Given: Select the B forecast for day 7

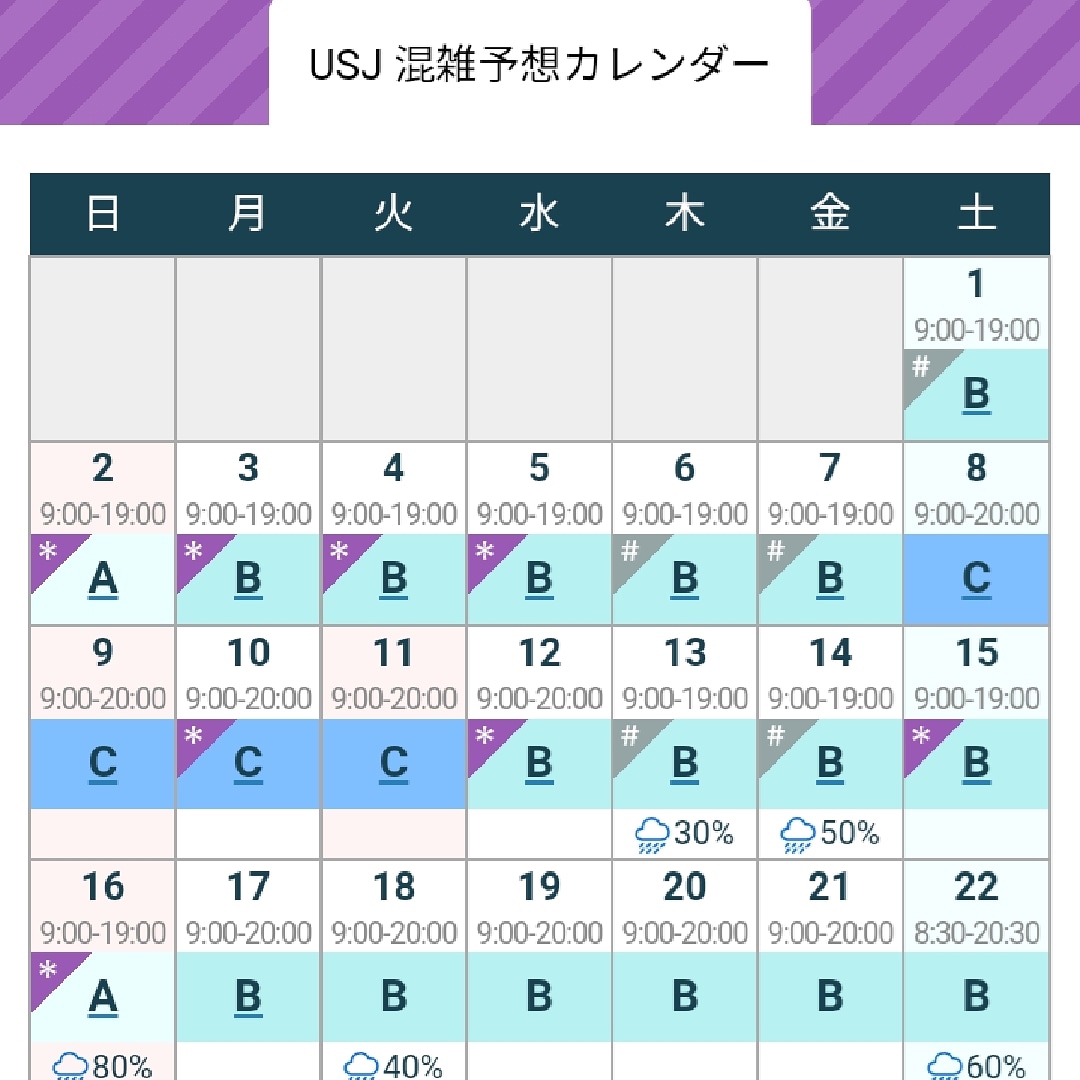Looking at the screenshot, I should pos(830,579).
